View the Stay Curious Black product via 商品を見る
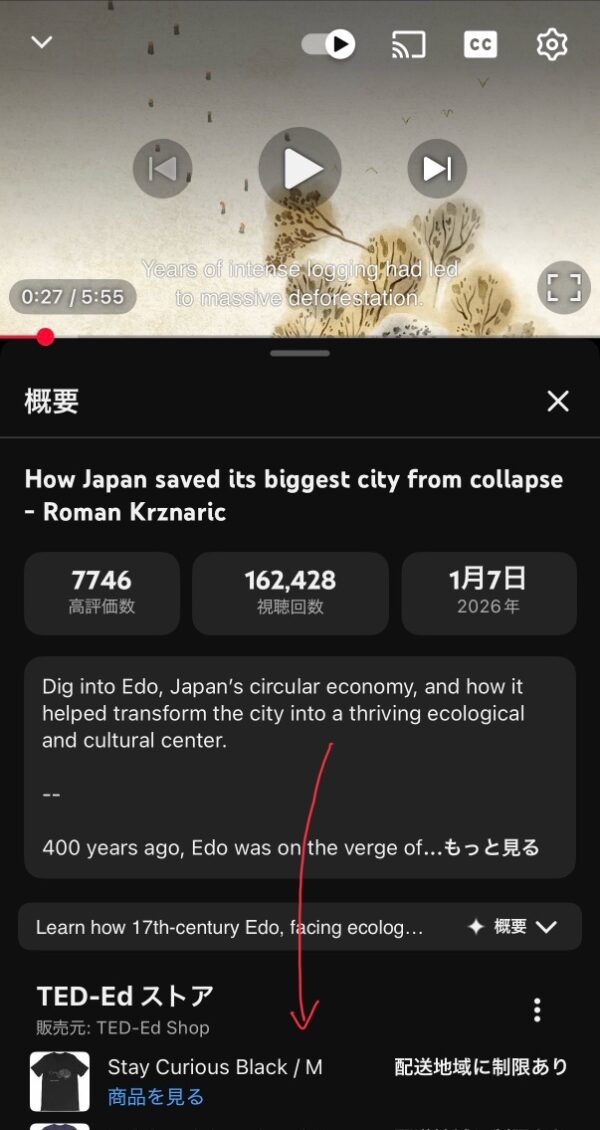The height and width of the screenshot is (1130, 600). click(156, 1097)
